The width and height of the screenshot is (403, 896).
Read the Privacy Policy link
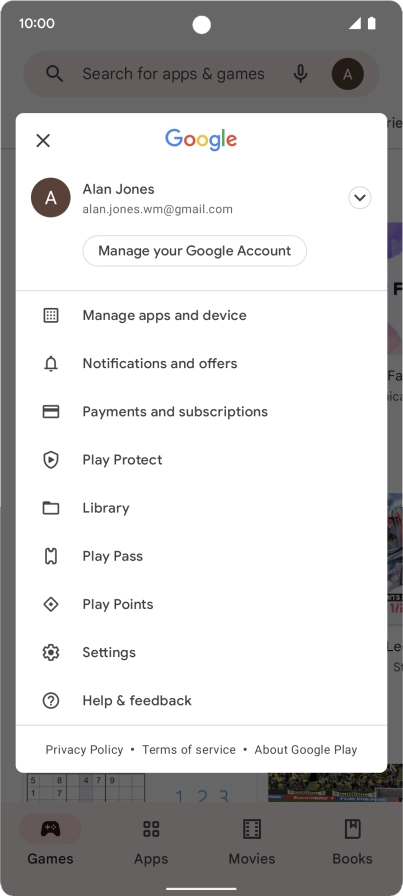tap(85, 750)
